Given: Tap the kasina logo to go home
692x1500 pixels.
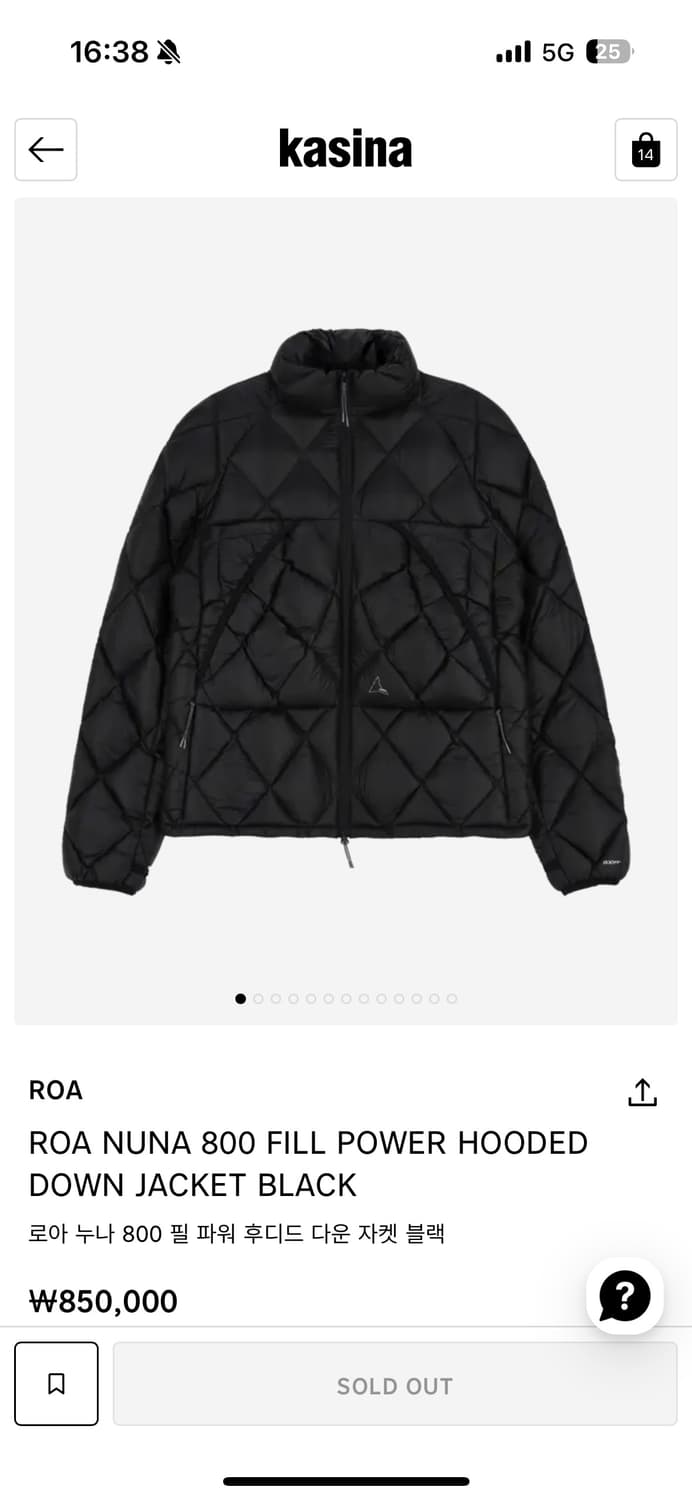Looking at the screenshot, I should 345,149.
